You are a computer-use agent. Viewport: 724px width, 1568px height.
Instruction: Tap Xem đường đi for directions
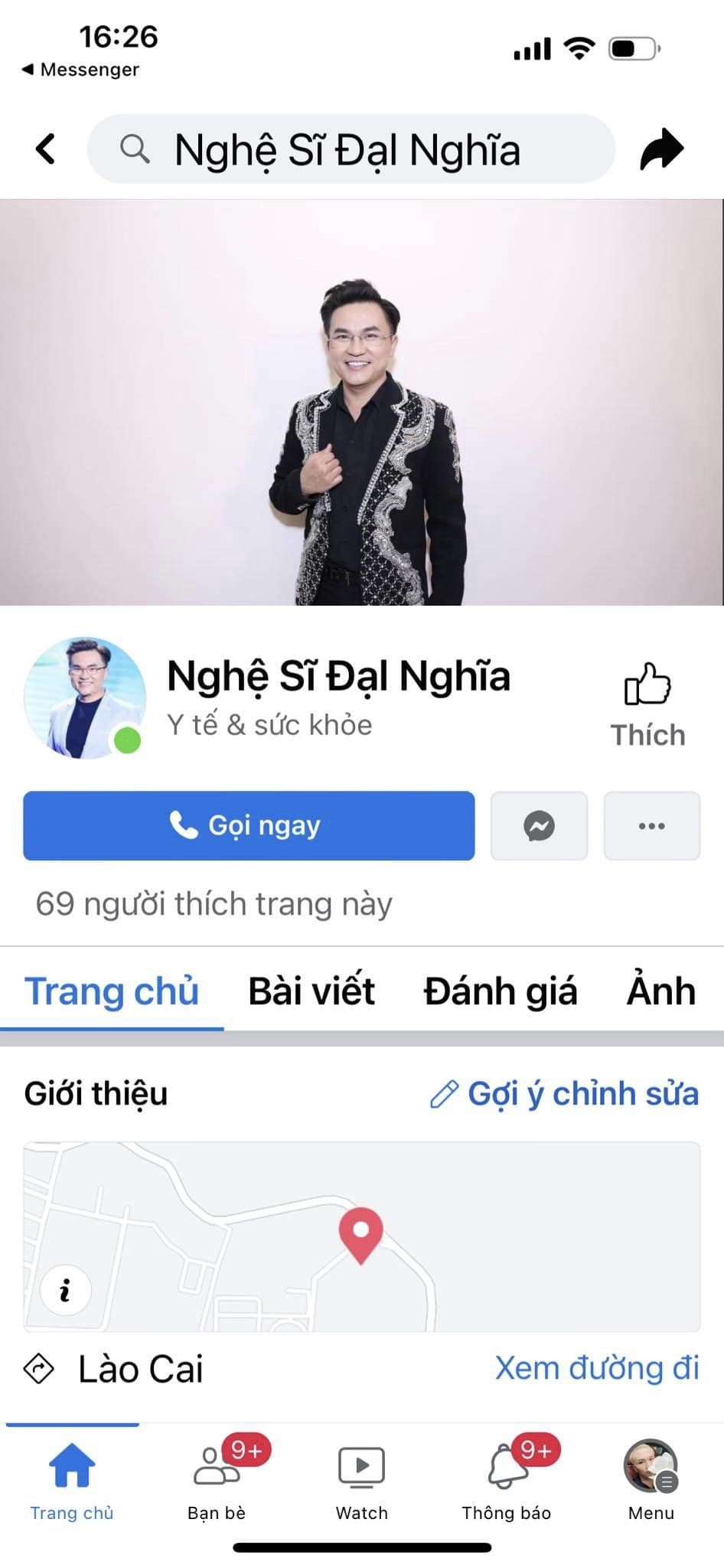point(597,1367)
